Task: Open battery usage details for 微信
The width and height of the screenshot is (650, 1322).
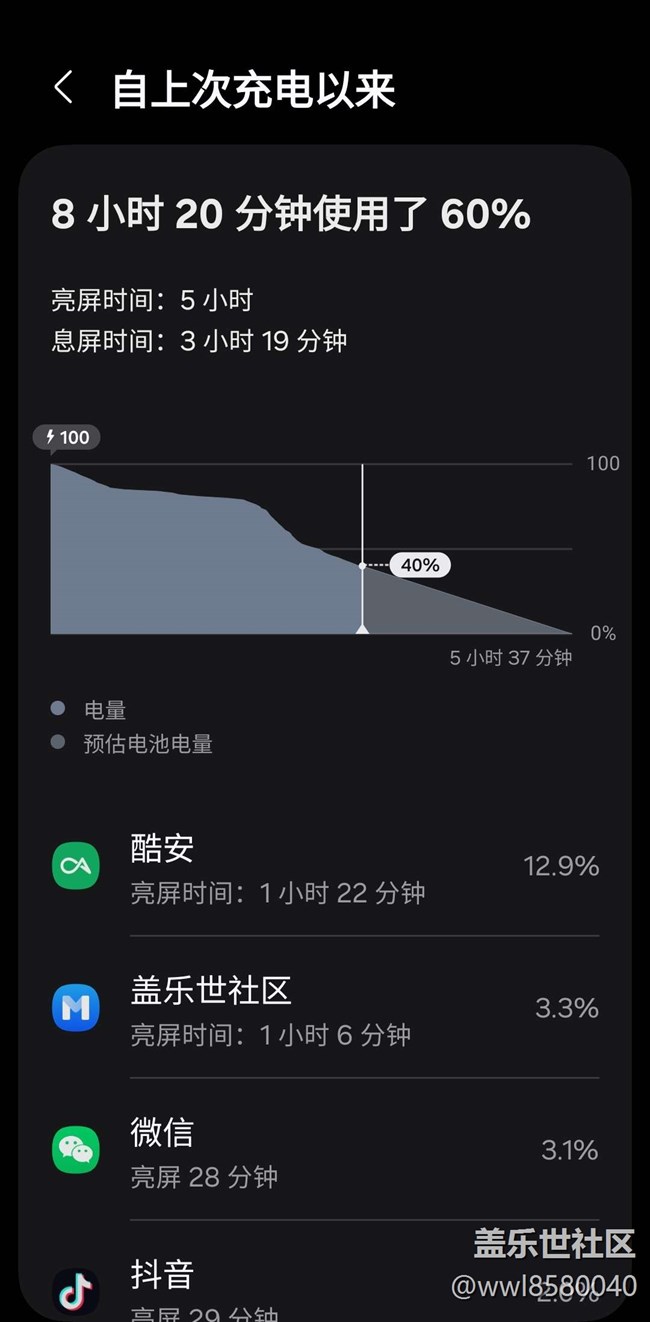Action: [325, 1150]
